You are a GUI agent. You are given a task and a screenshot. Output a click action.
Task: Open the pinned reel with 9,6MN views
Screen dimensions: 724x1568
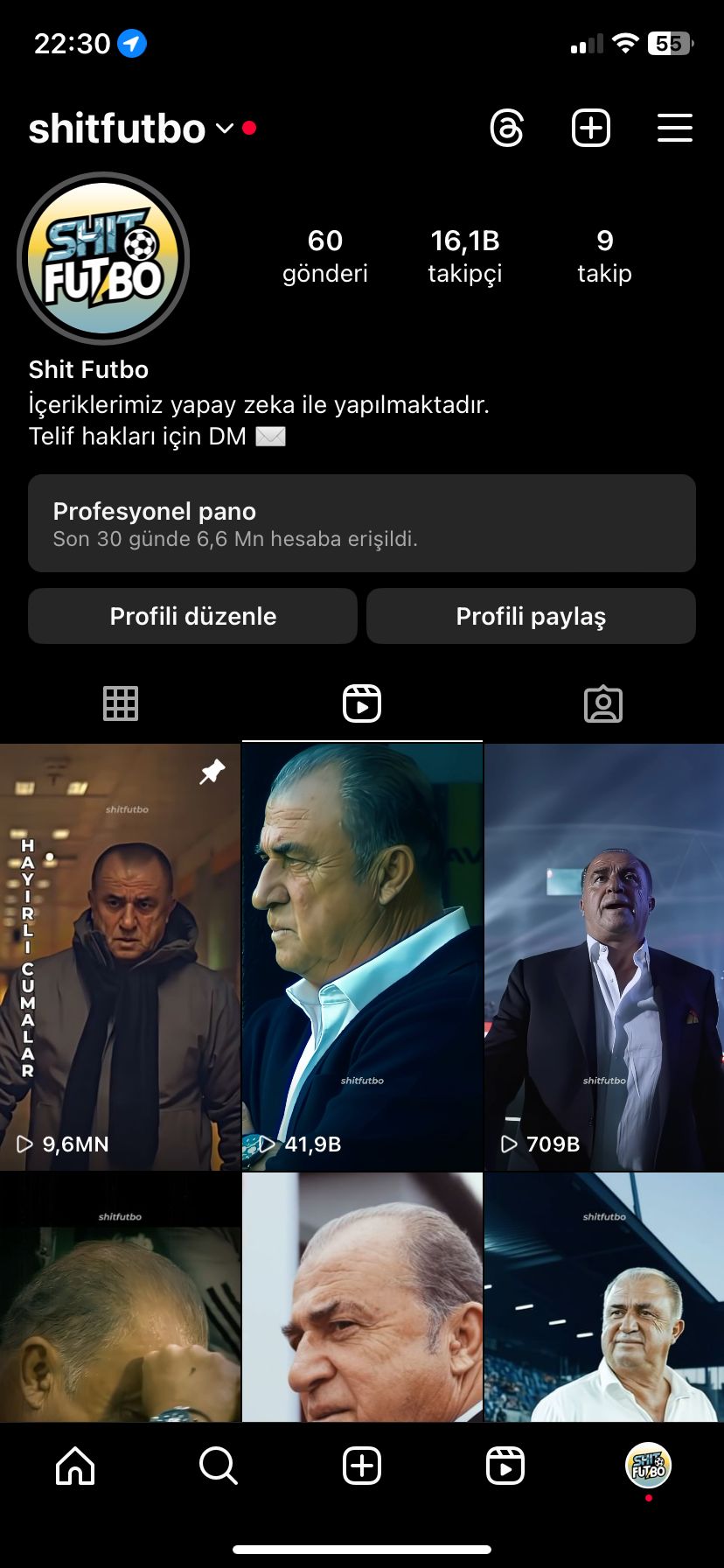click(120, 957)
